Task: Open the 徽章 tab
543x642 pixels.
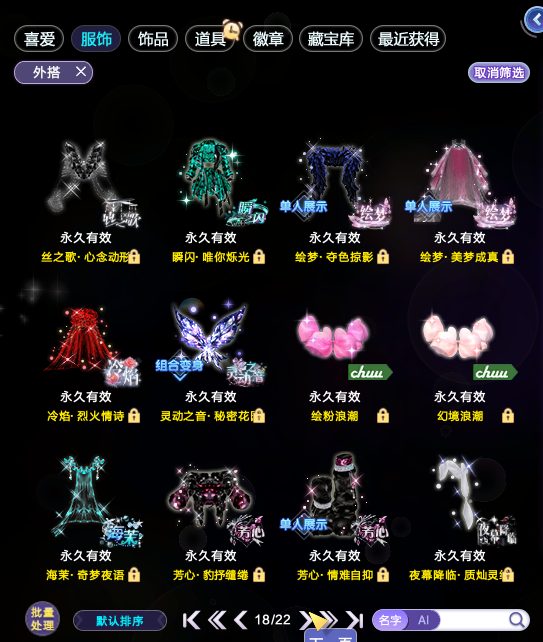Action: click(268, 39)
